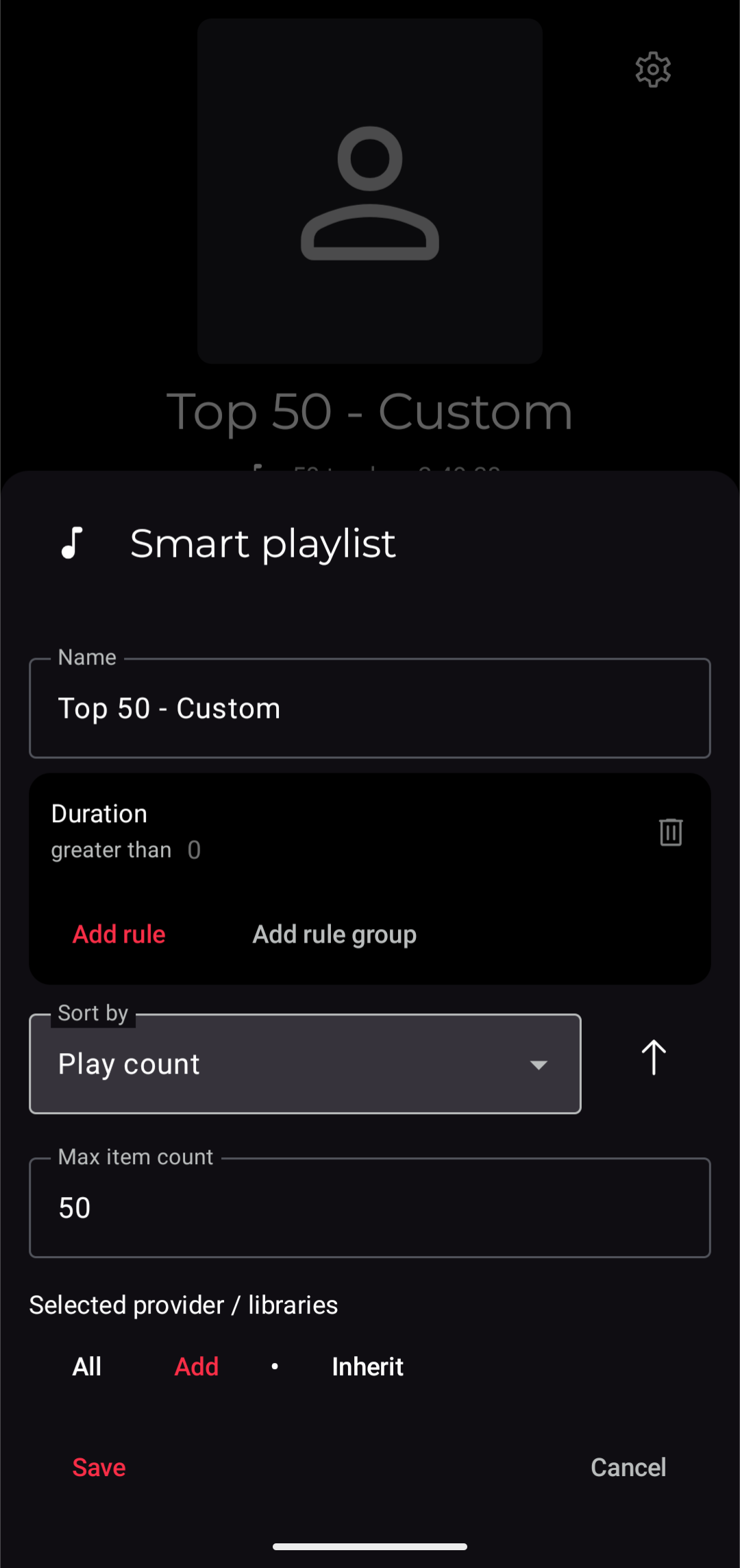Cancel editing the smart playlist
Image resolution: width=740 pixels, height=1568 pixels.
tap(628, 1468)
